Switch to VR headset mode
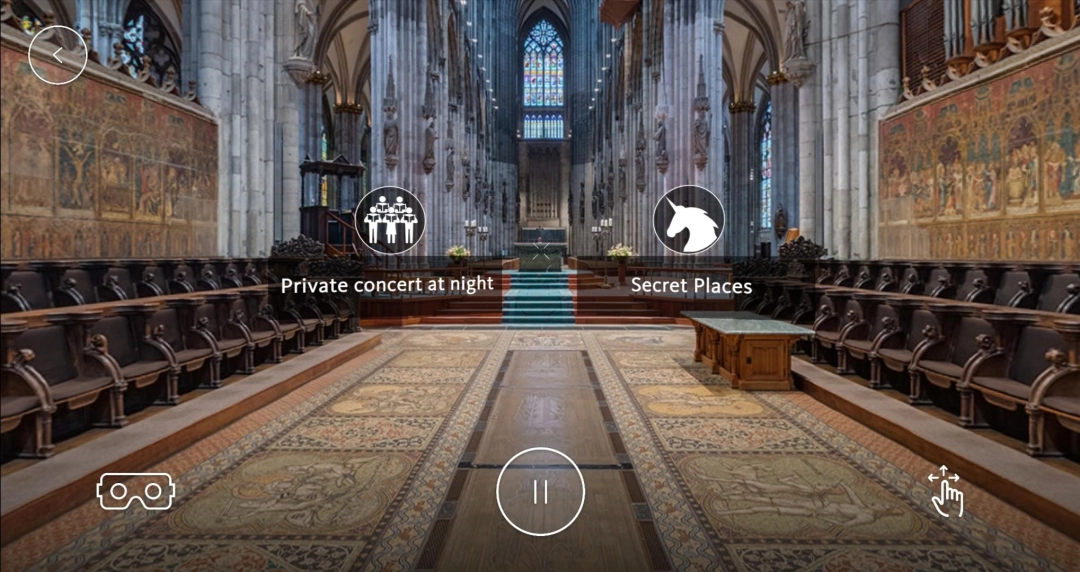The width and height of the screenshot is (1080, 572). coord(136,491)
